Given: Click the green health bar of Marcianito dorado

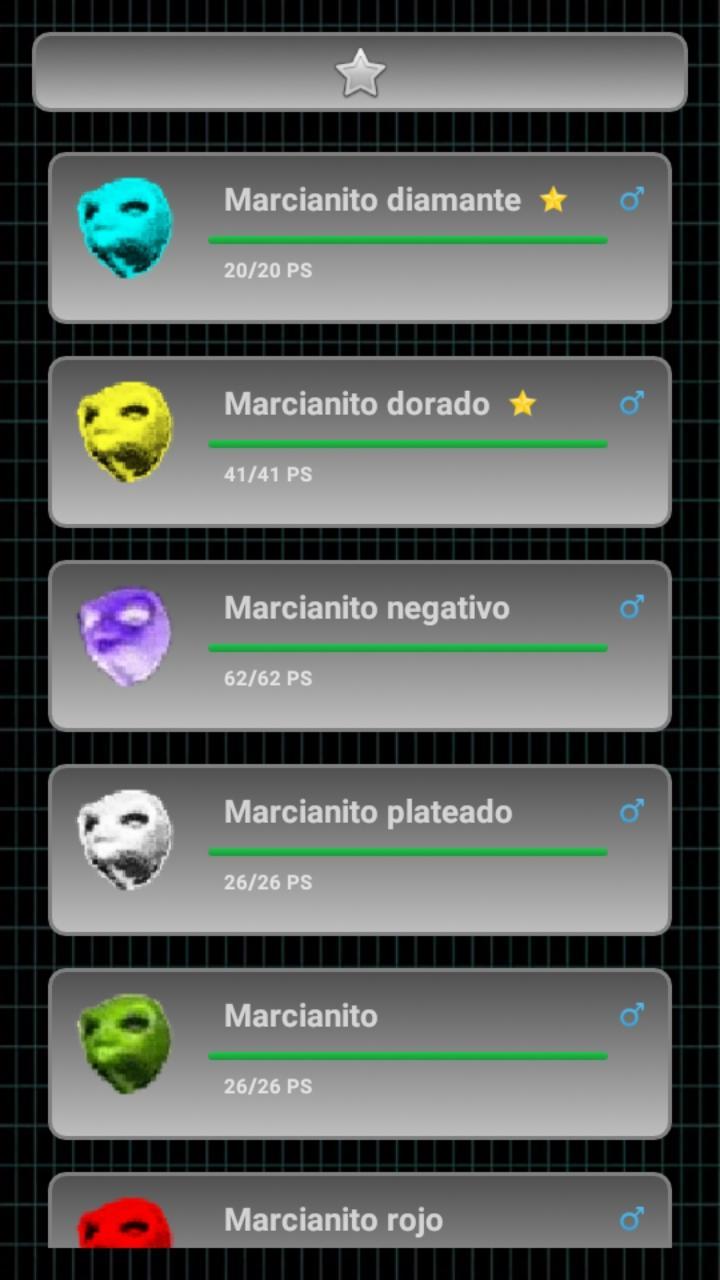Looking at the screenshot, I should [407, 444].
